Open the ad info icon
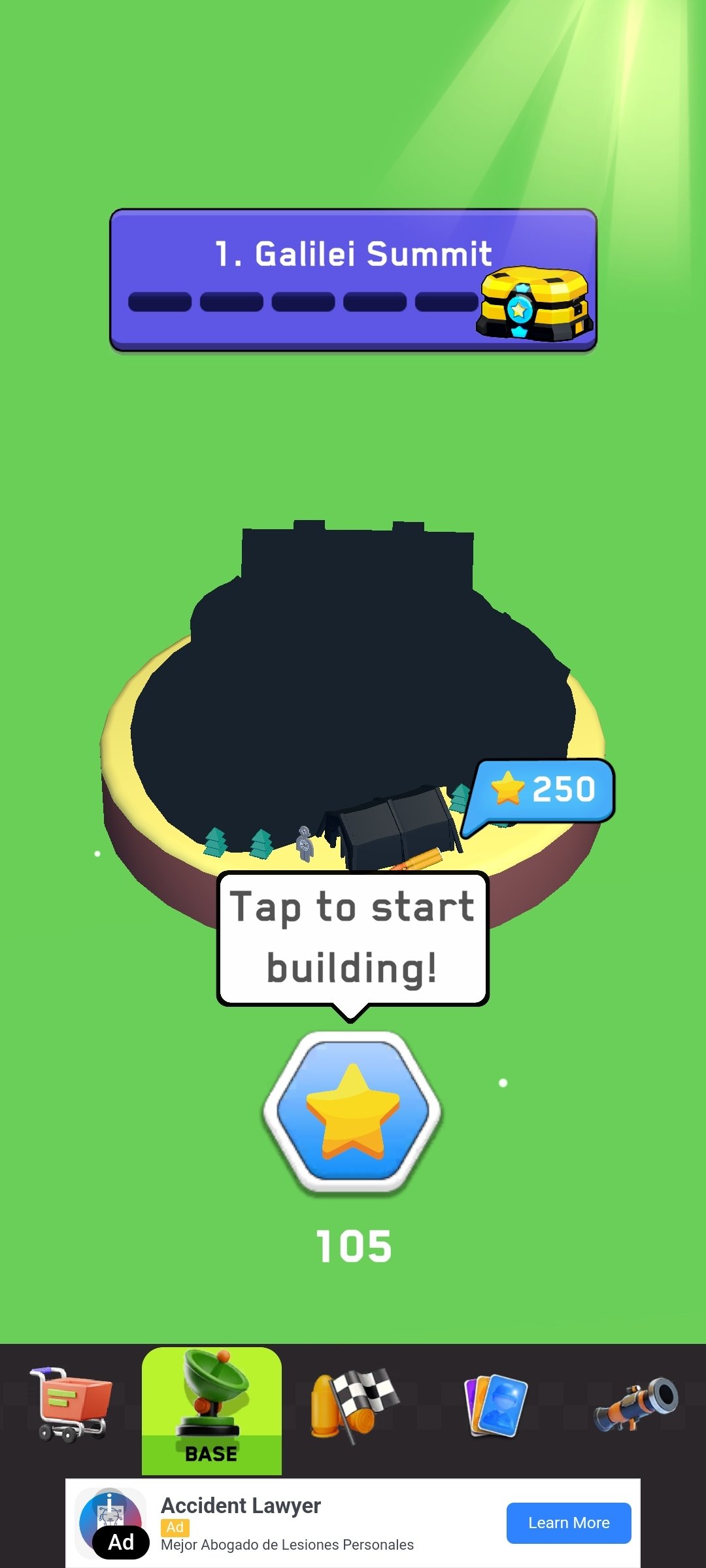The image size is (706, 1568). 109,1501
